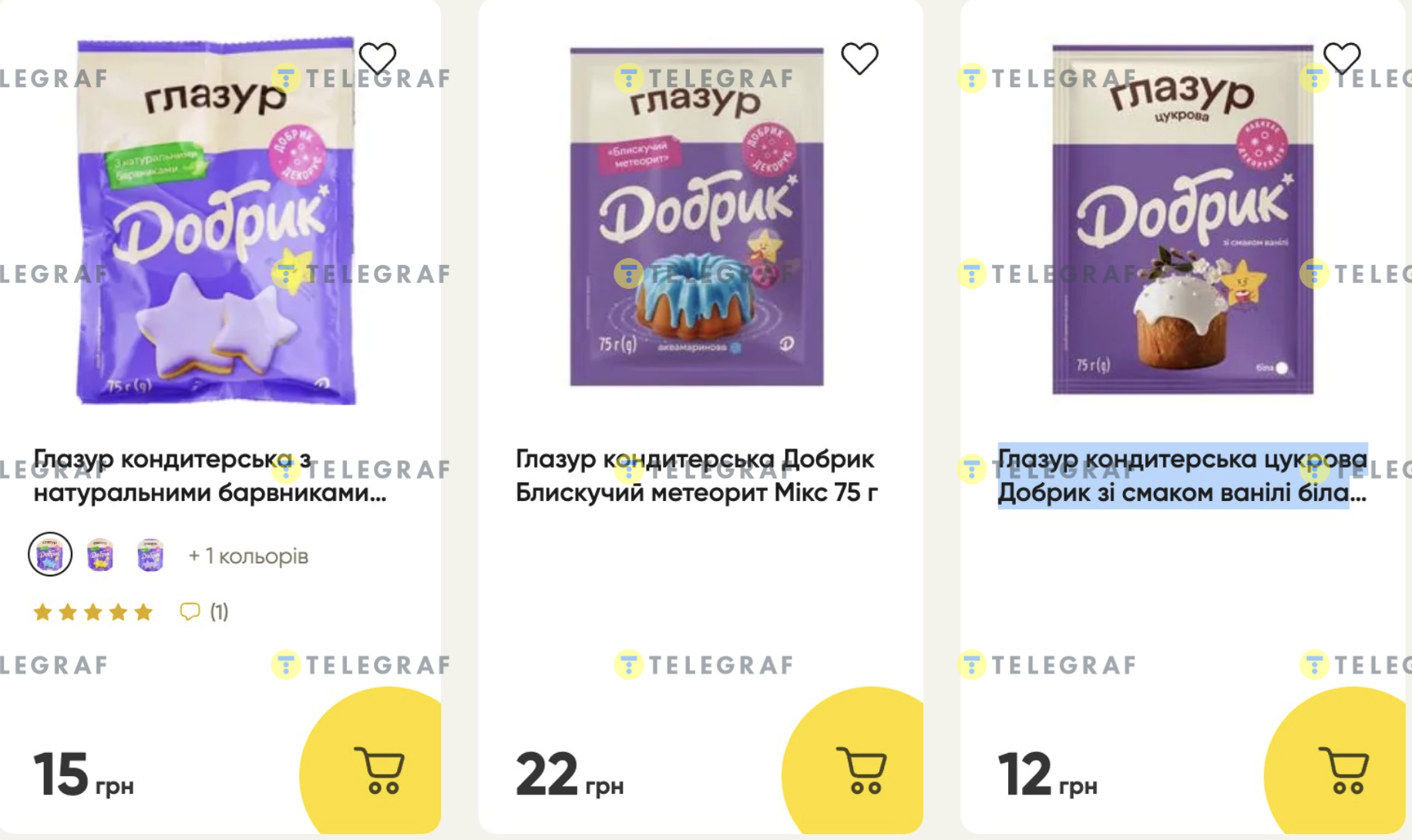Open the glaze with natural dyes product
The width and height of the screenshot is (1412, 840).
click(x=210, y=475)
